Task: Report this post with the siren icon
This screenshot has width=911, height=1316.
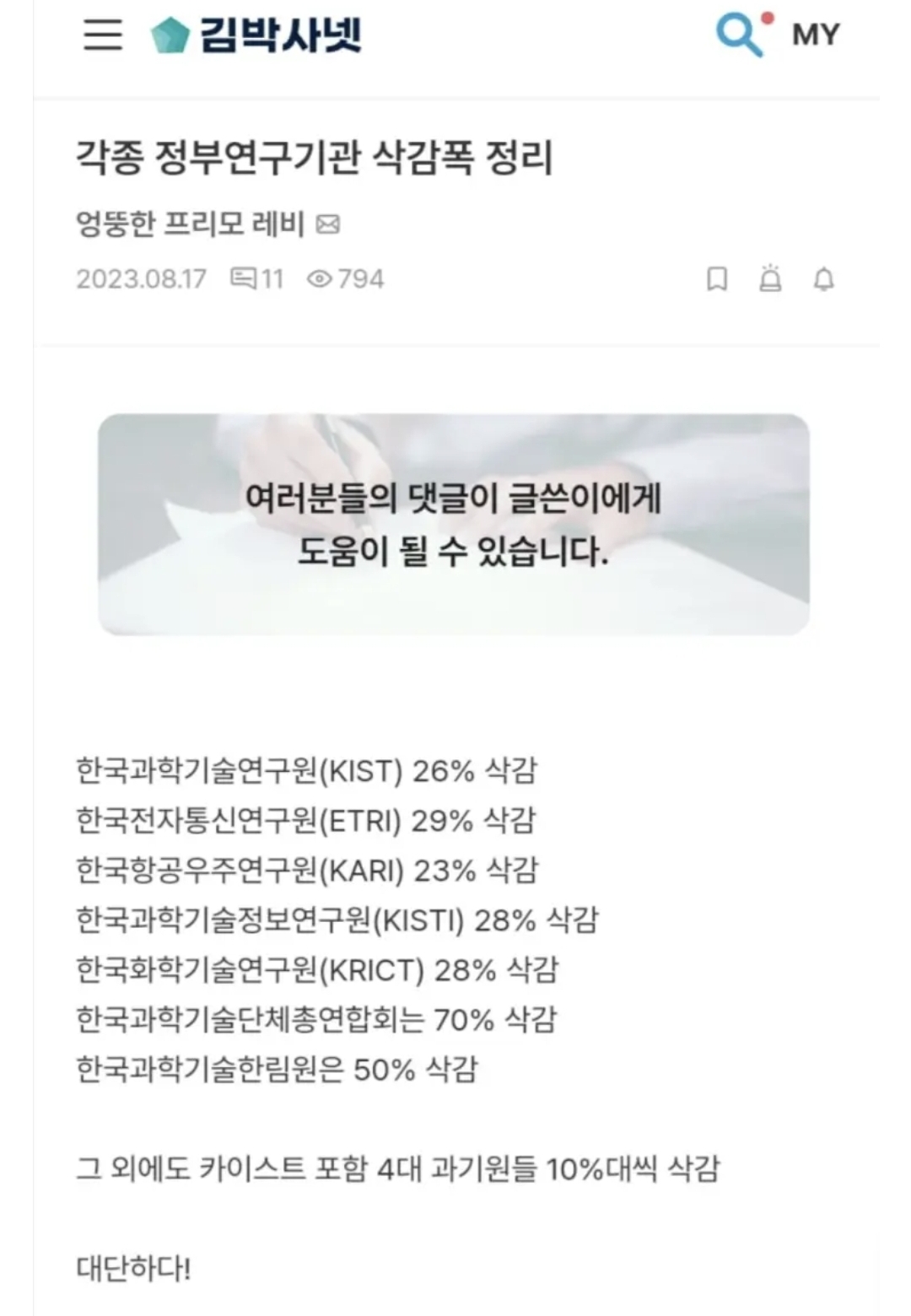Action: (770, 279)
